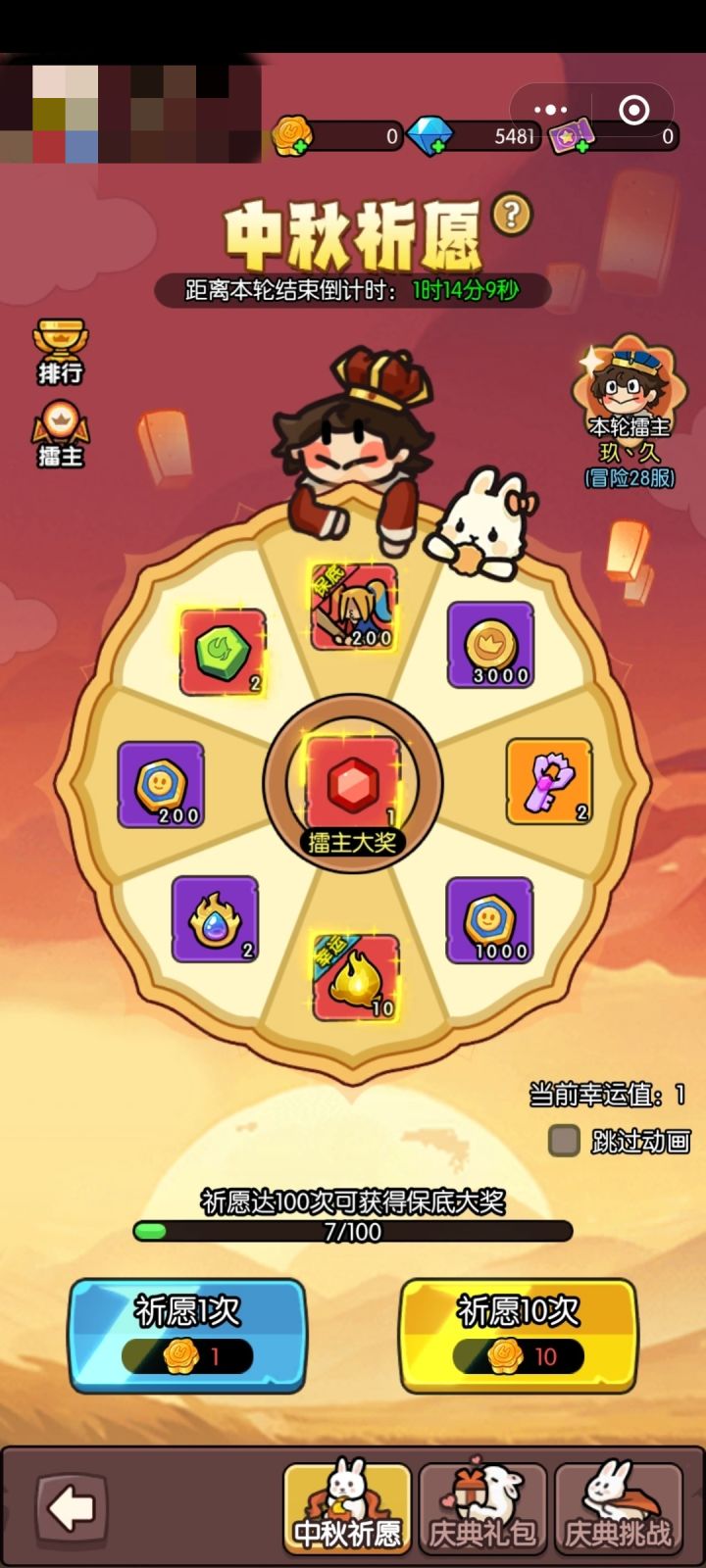The width and height of the screenshot is (706, 1568).
Task: Open the three-dot more options menu
Action: pos(551,110)
